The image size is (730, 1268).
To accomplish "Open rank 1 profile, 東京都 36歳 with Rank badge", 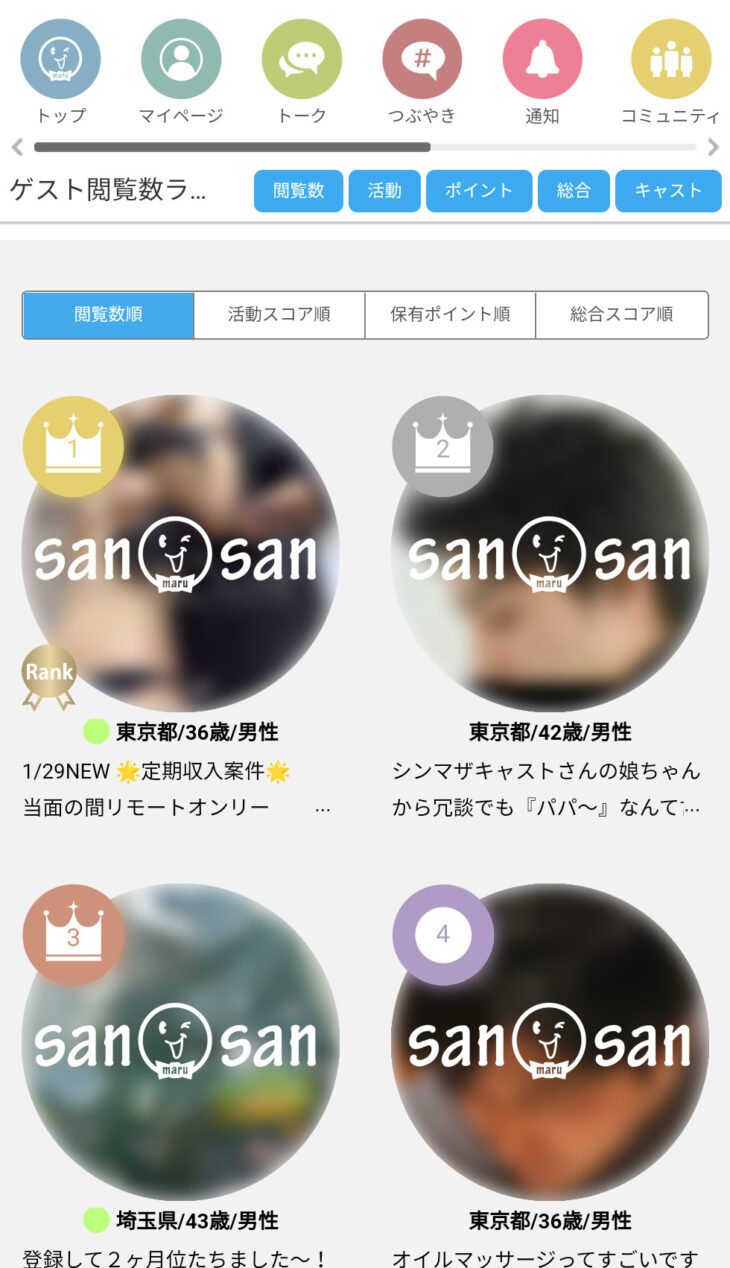I will [181, 553].
